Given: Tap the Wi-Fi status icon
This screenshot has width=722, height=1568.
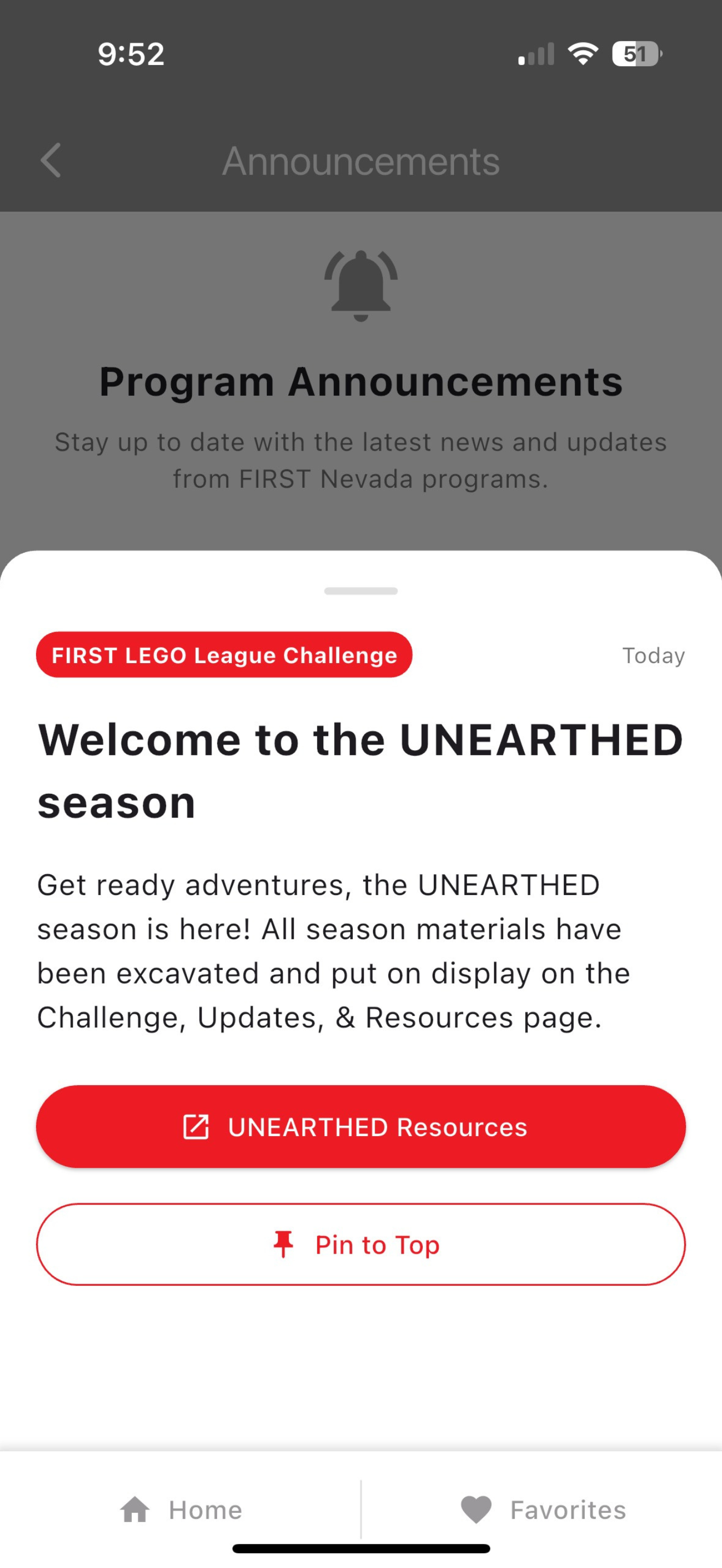Looking at the screenshot, I should point(583,54).
